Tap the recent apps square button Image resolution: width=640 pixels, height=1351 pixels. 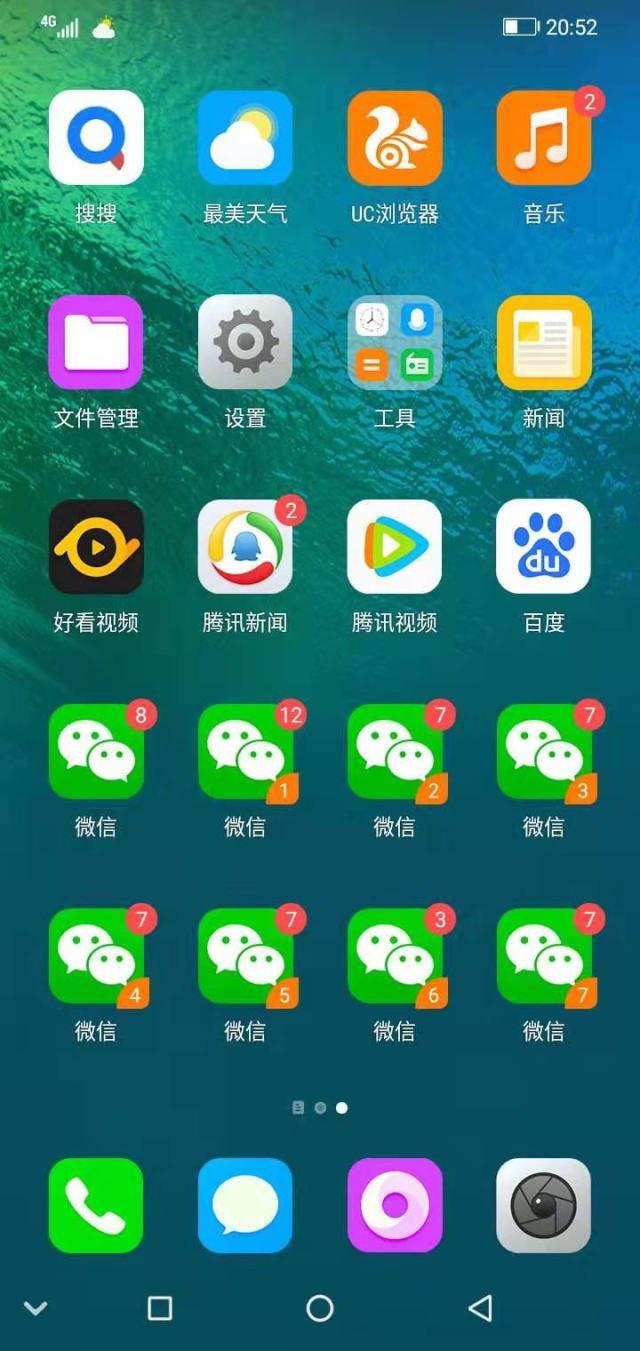[x=160, y=1308]
